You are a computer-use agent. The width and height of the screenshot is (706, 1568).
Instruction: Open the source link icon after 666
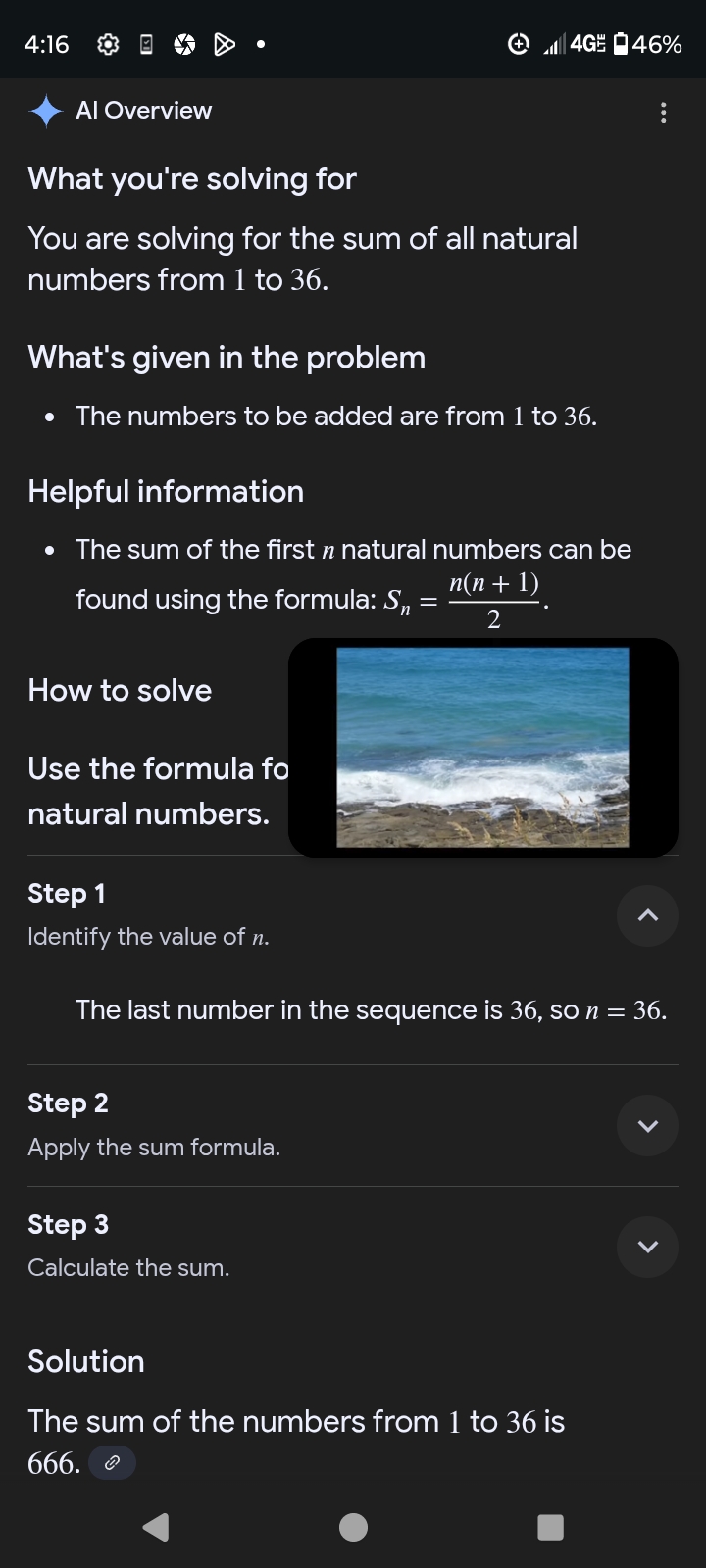[112, 1463]
